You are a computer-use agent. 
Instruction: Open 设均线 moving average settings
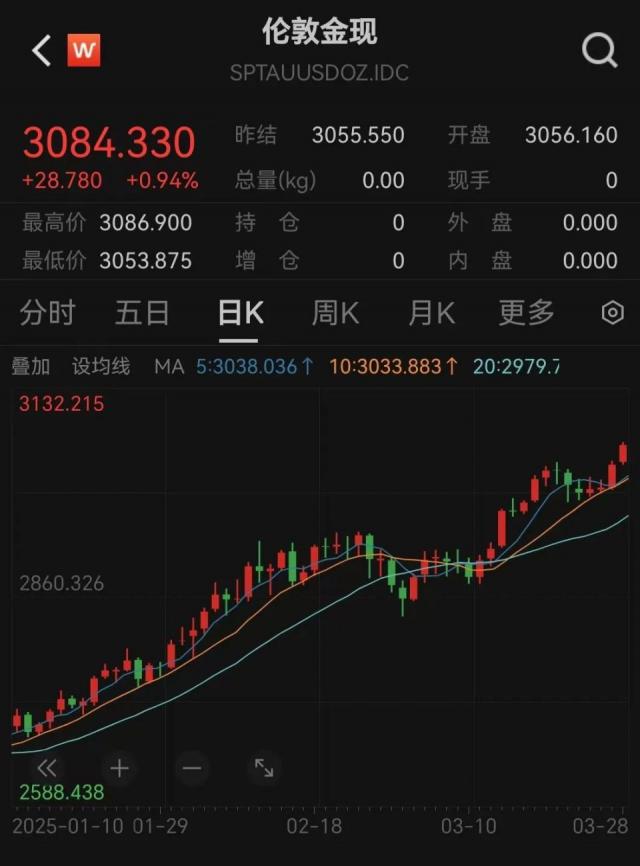point(101,366)
